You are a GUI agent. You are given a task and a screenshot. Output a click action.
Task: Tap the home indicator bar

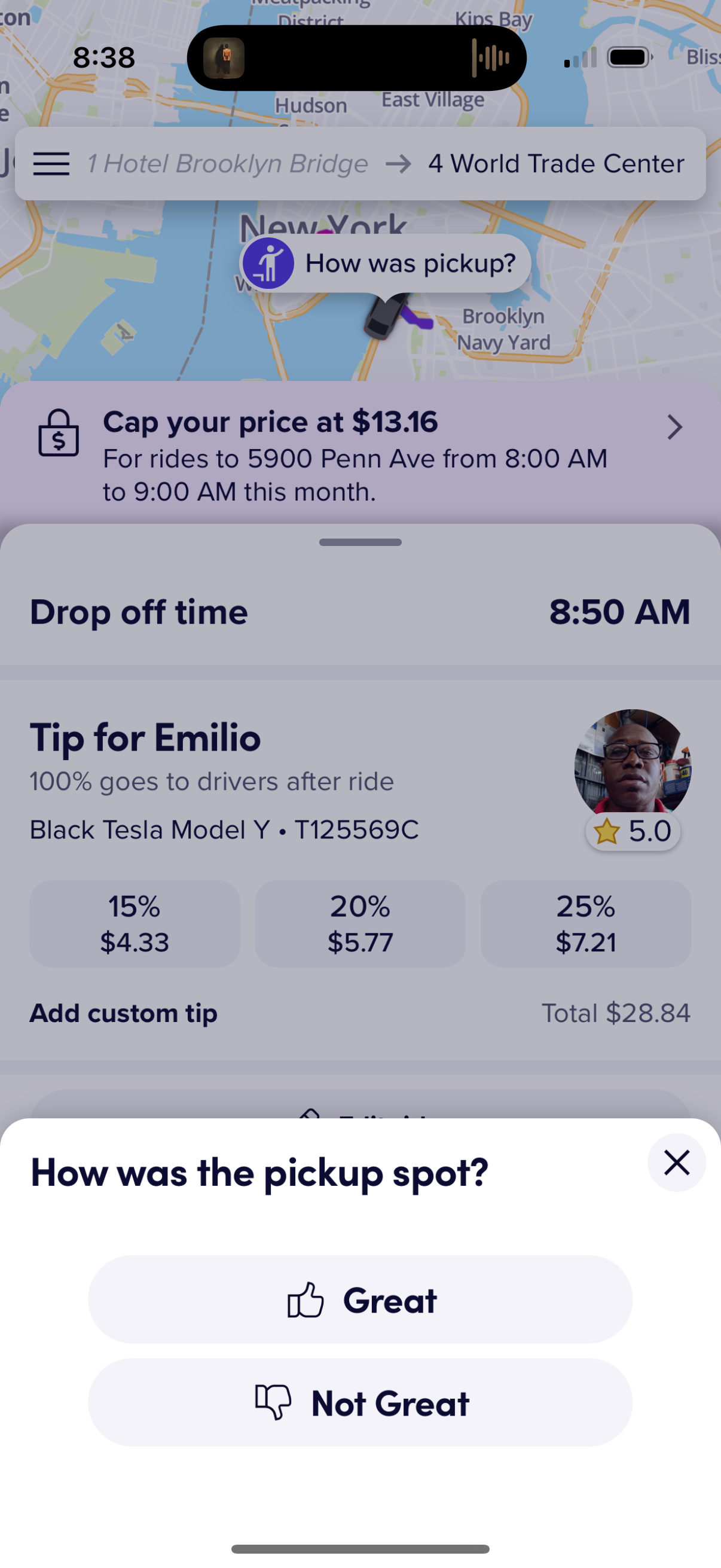coord(360,1549)
